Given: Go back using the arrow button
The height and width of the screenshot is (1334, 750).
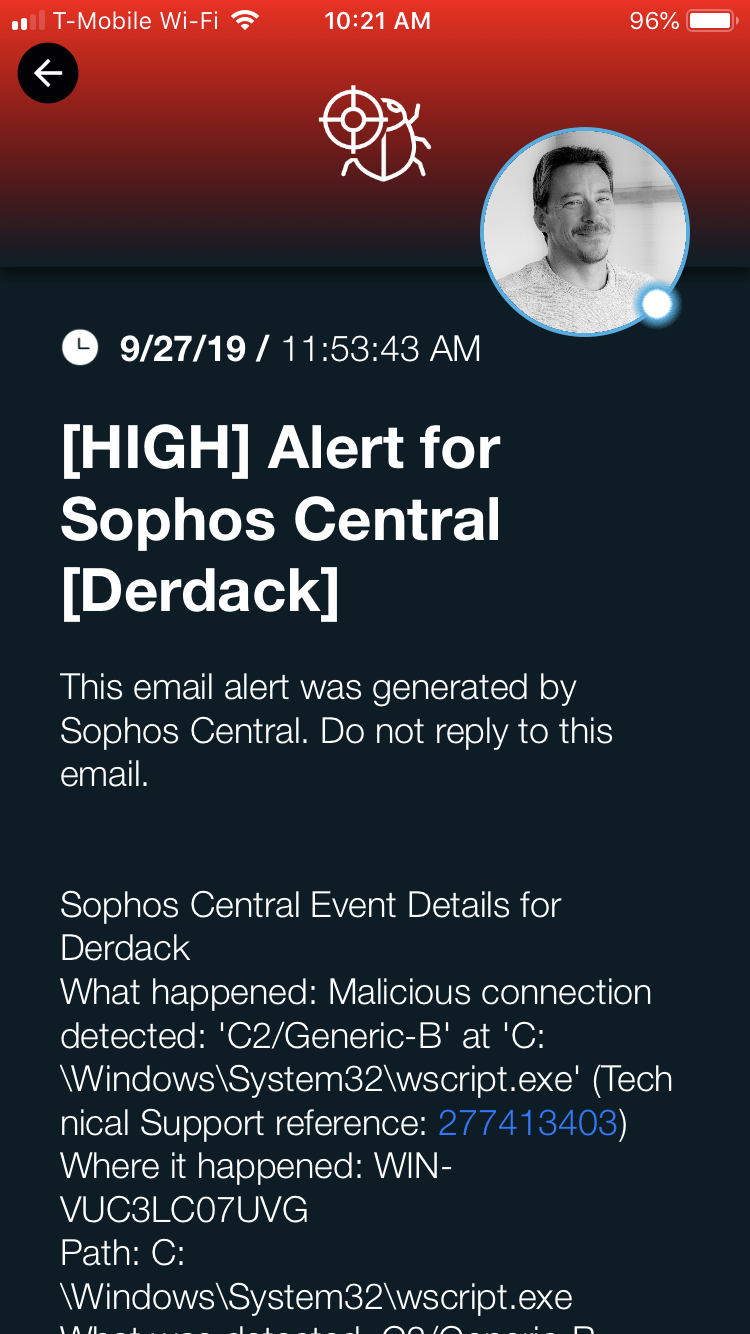Looking at the screenshot, I should [48, 73].
